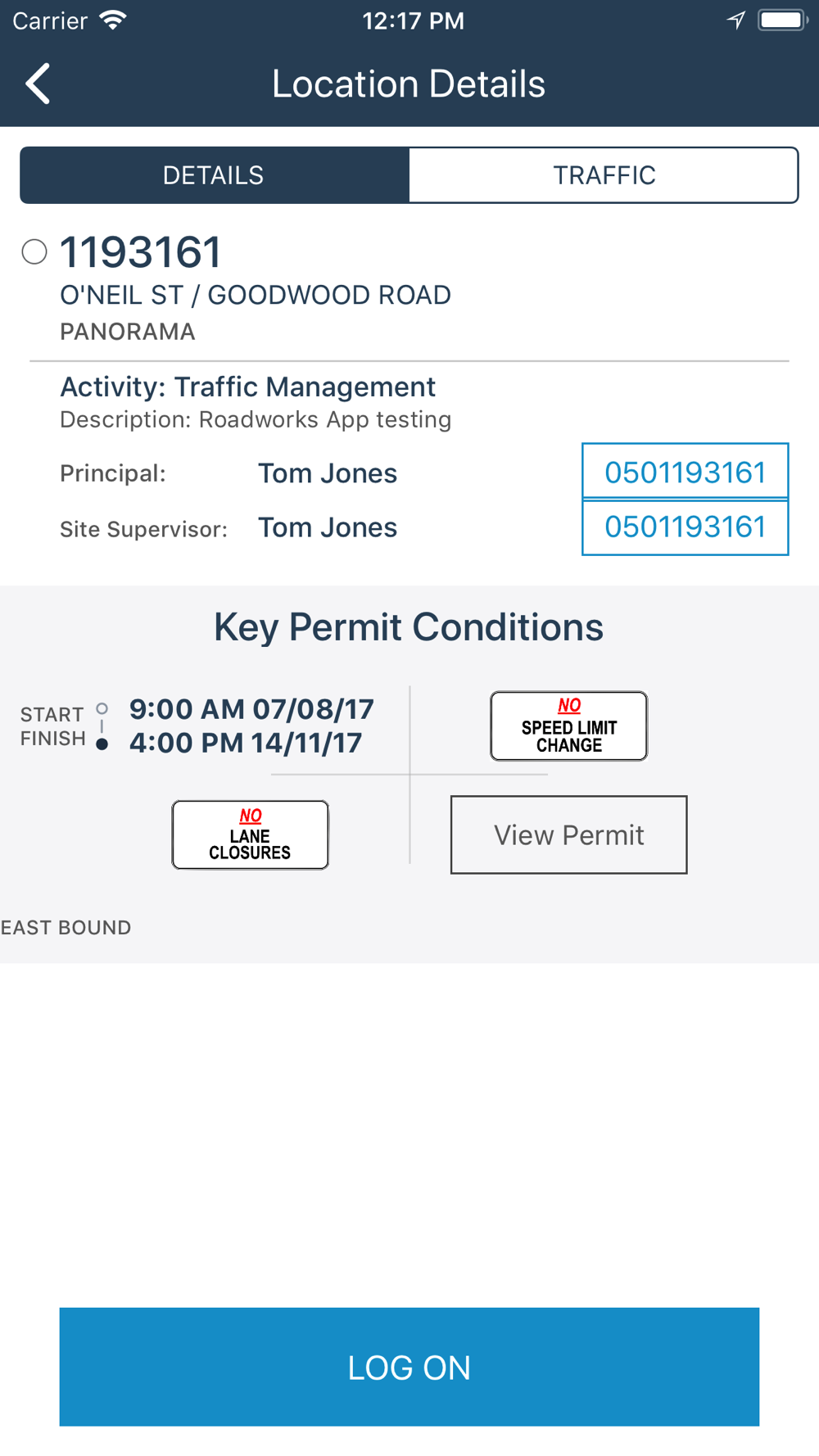Open View Permit
The width and height of the screenshot is (819, 1456).
(x=568, y=834)
